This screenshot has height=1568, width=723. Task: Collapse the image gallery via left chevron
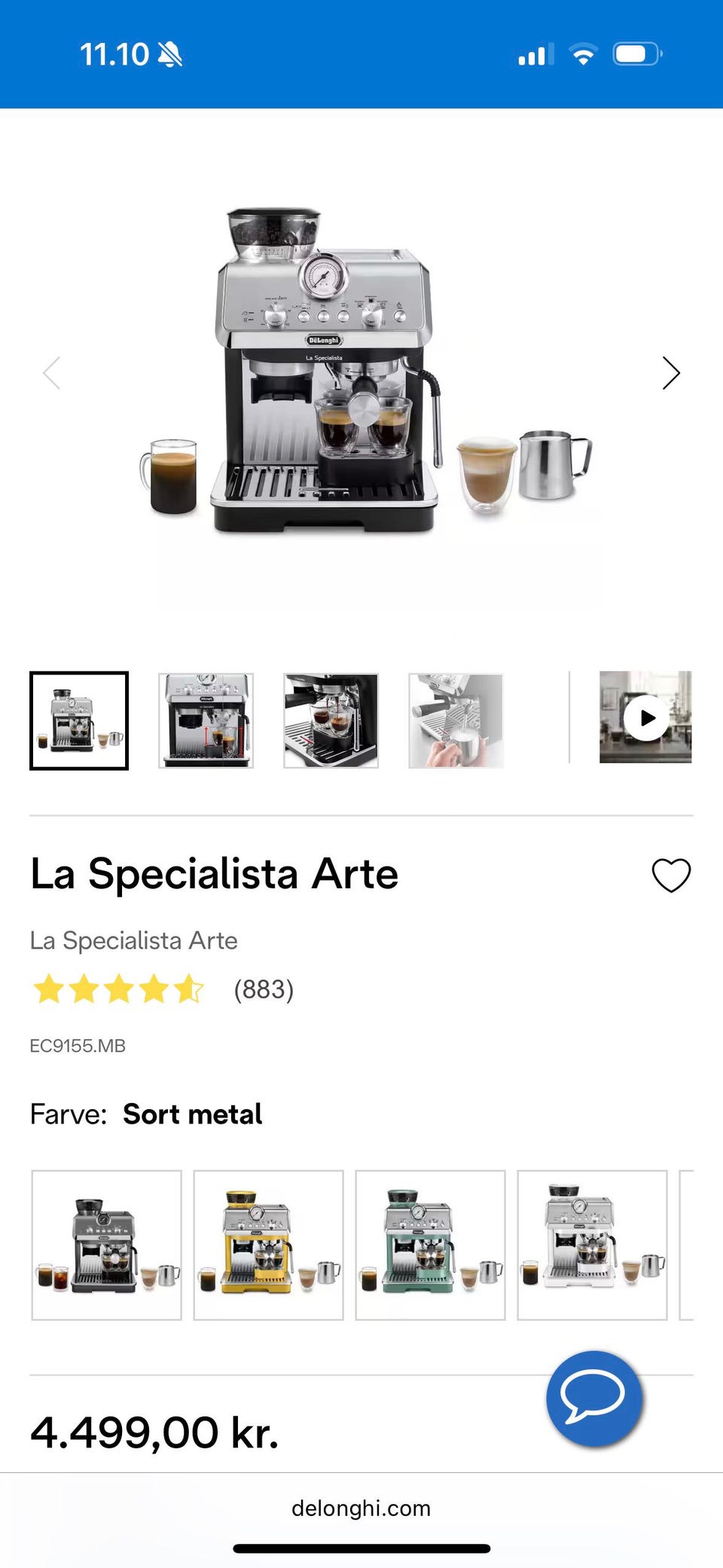53,372
